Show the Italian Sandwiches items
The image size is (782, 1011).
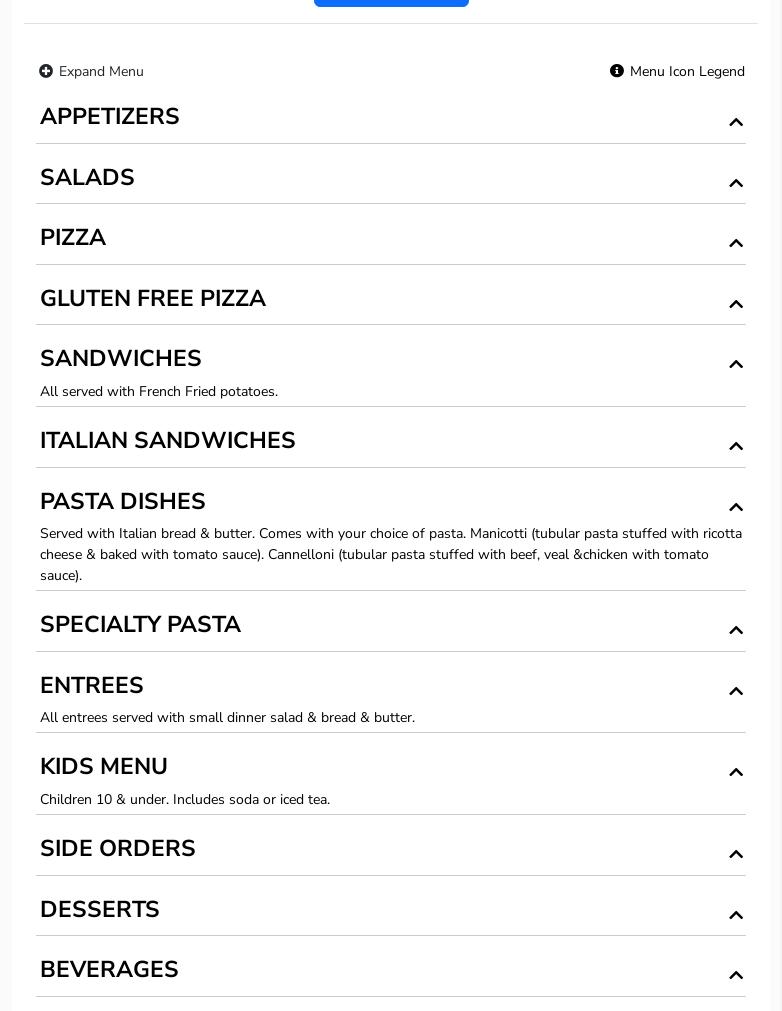click(390, 441)
